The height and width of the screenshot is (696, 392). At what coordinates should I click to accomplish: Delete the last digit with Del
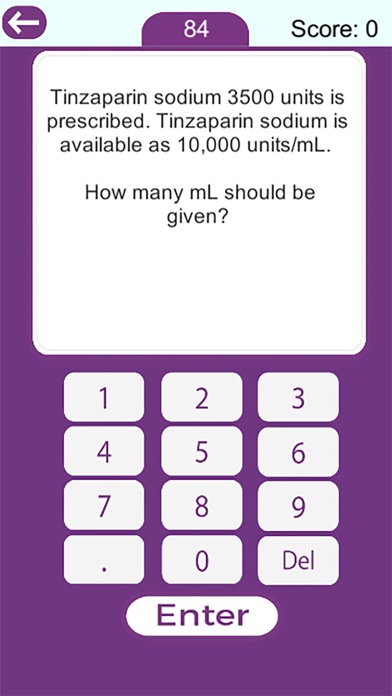click(298, 560)
